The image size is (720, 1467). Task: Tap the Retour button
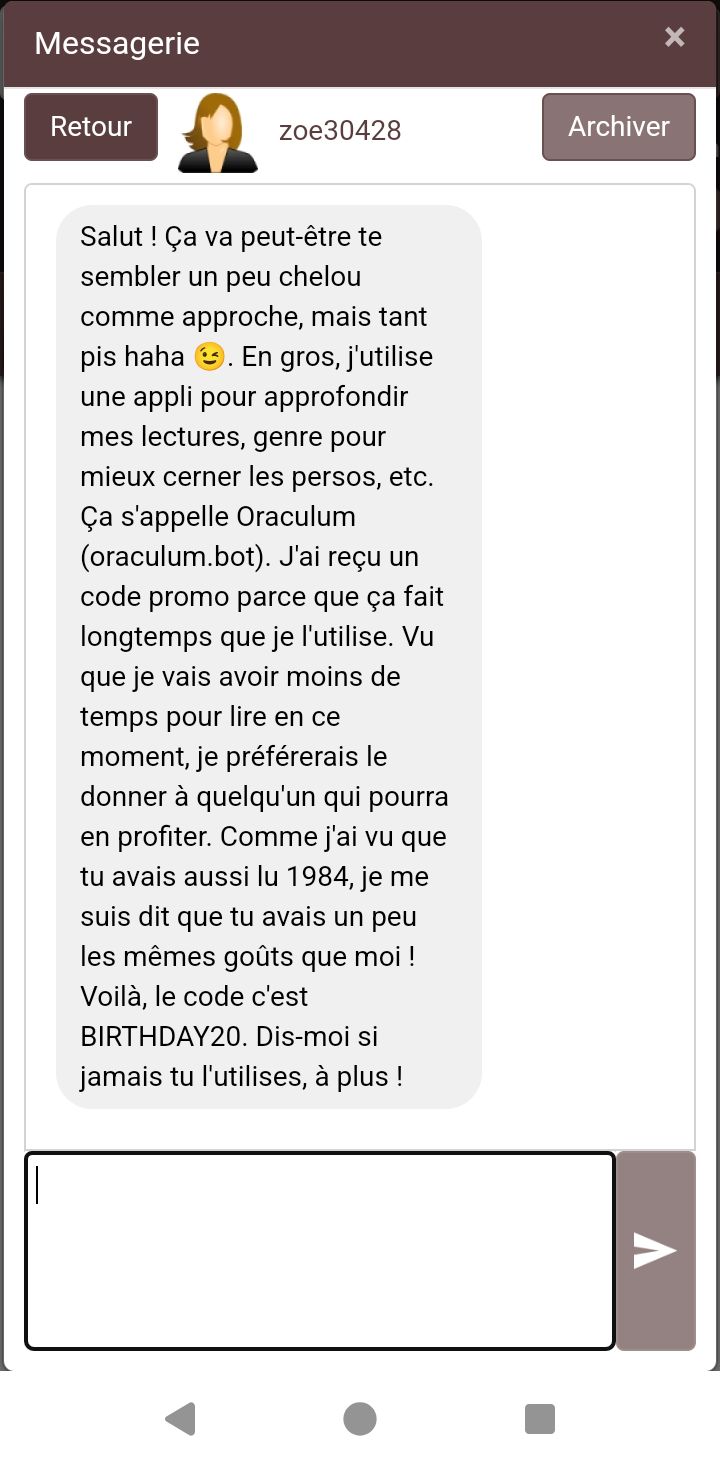coord(91,127)
